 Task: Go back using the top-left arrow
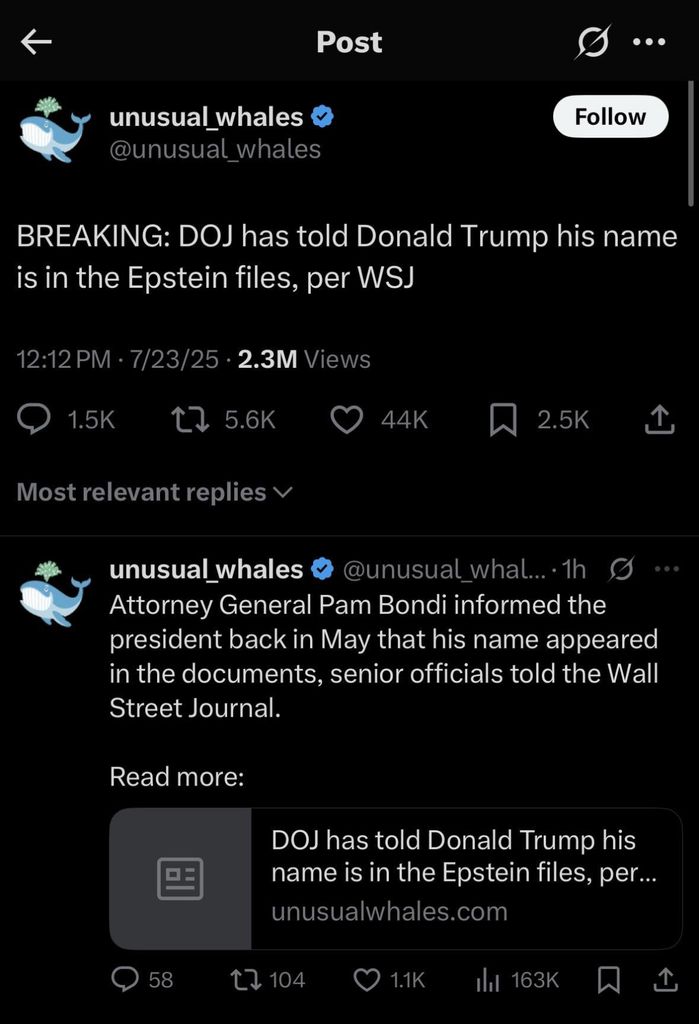36,42
